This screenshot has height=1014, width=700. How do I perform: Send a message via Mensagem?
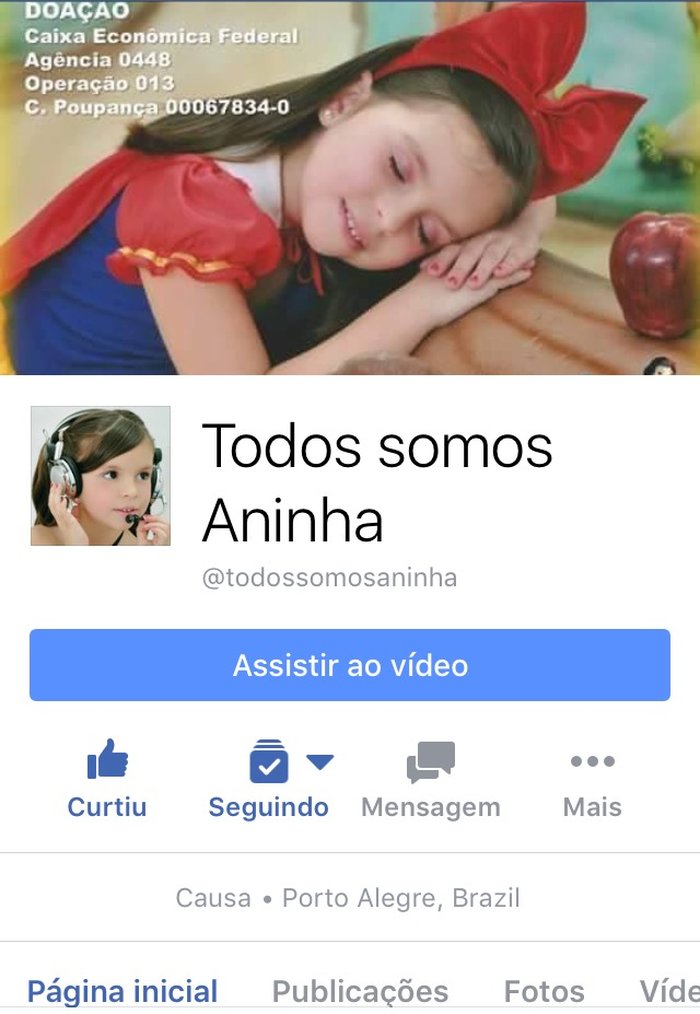pos(430,781)
